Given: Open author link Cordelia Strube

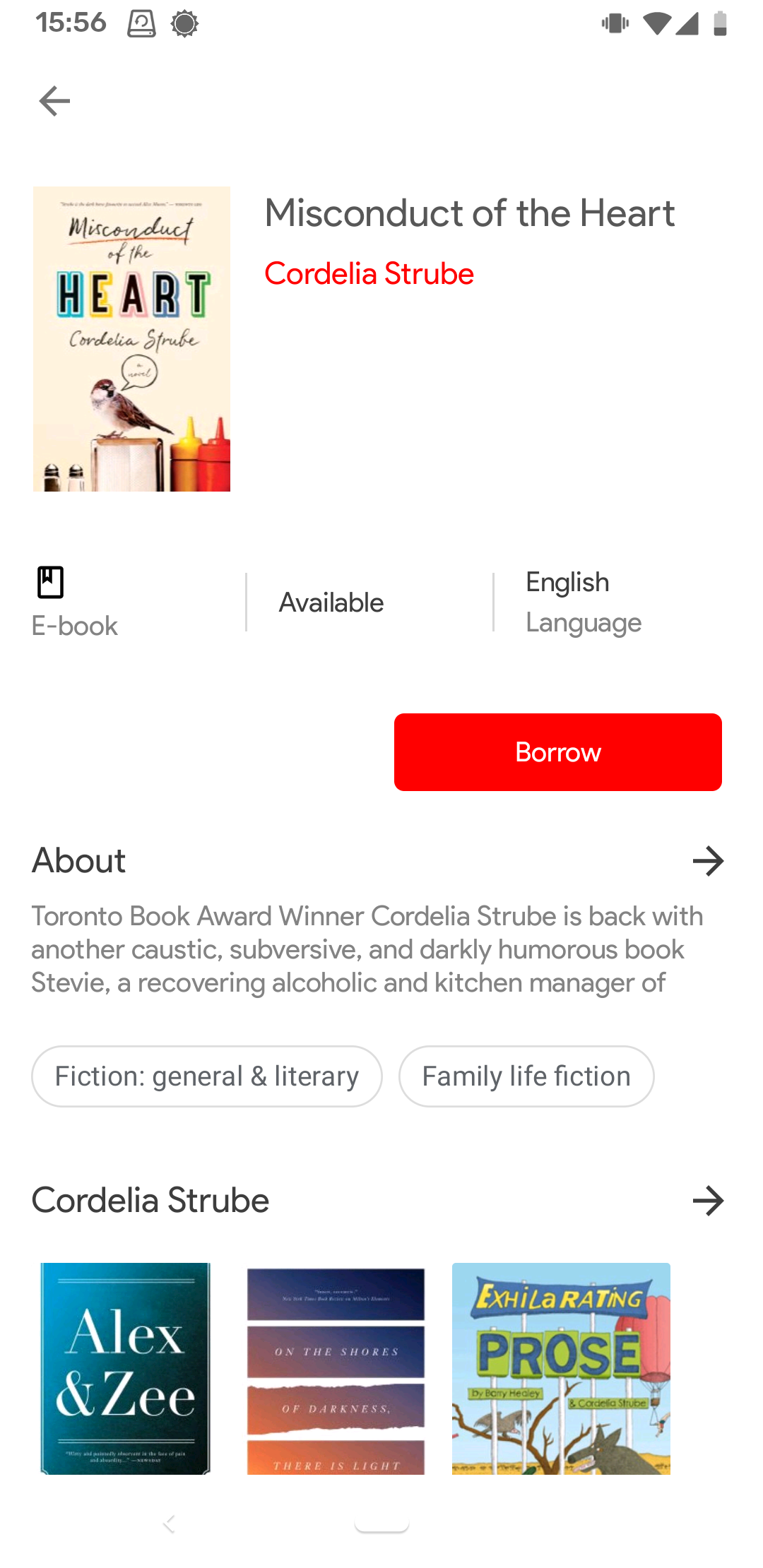Looking at the screenshot, I should click(369, 273).
